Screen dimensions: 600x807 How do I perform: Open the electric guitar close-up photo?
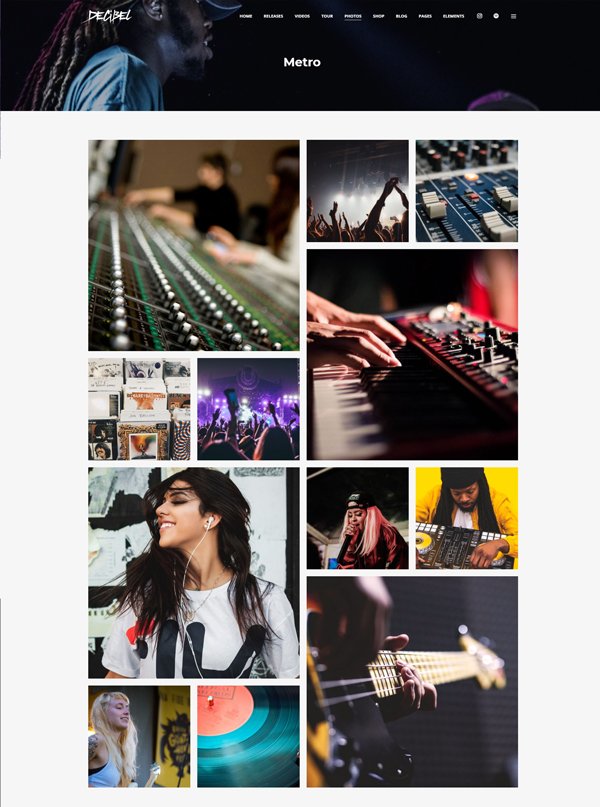click(x=412, y=681)
